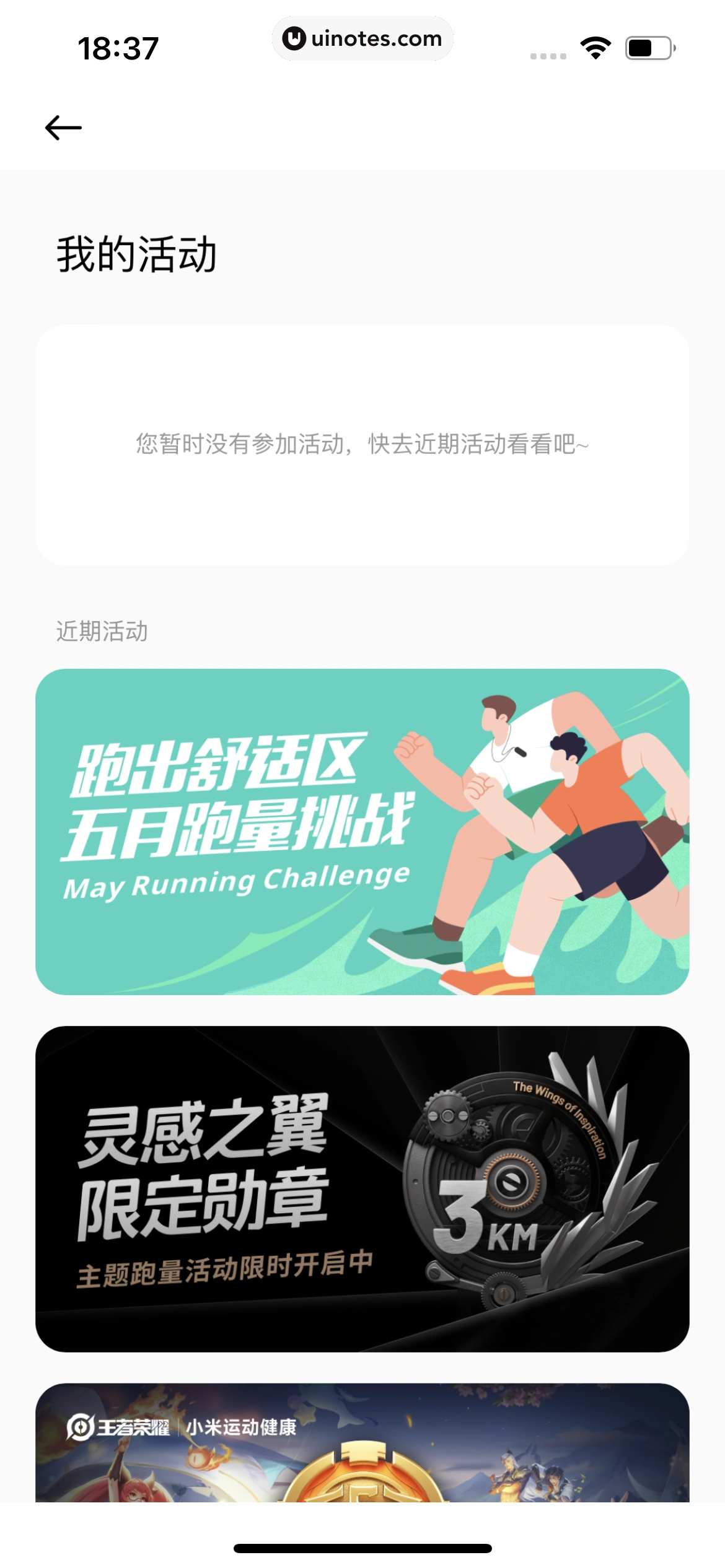Viewport: 725px width, 1568px height.
Task: Open the 王者荣耀 小米运动健康 activity banner
Action: [x=362, y=1442]
